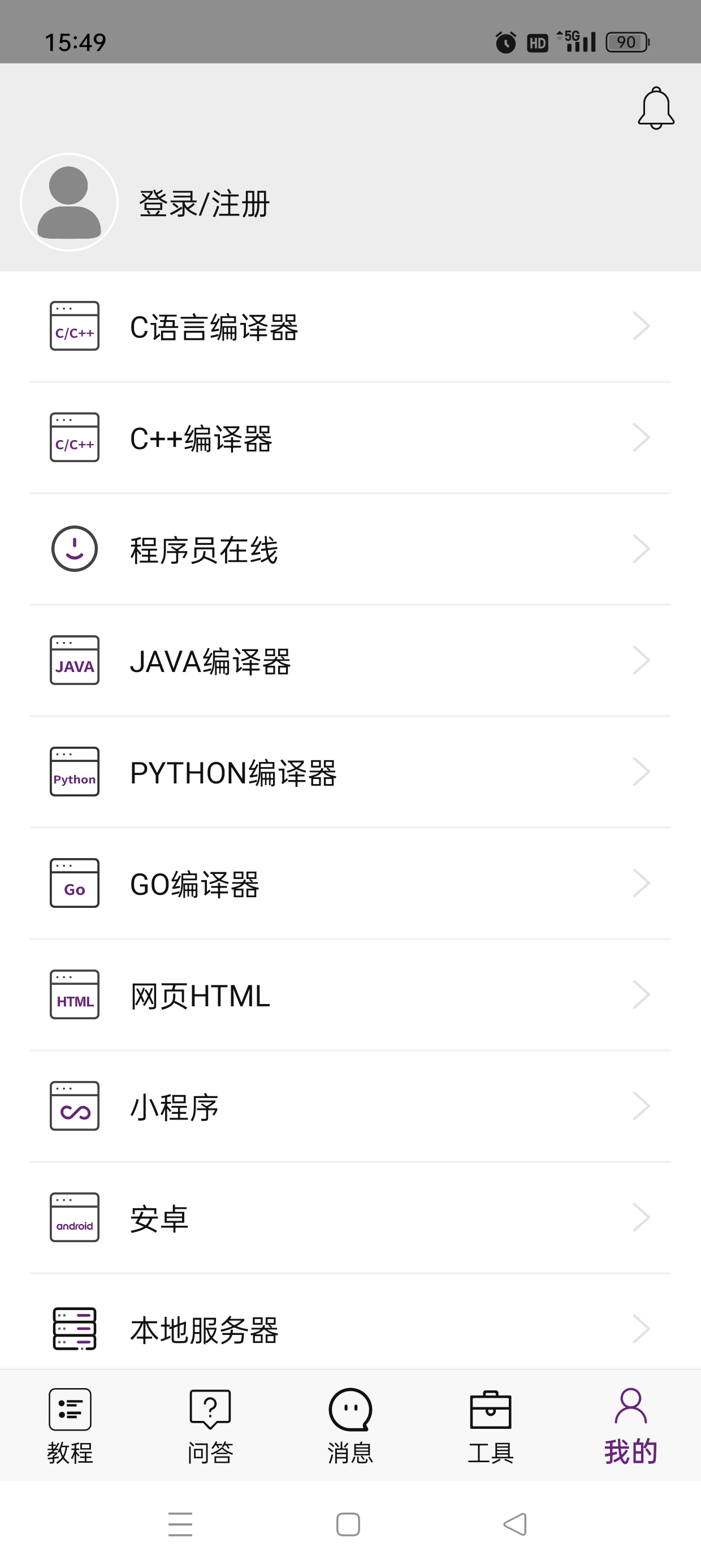Choose GO编译器
Image resolution: width=701 pixels, height=1568 pixels.
point(350,884)
